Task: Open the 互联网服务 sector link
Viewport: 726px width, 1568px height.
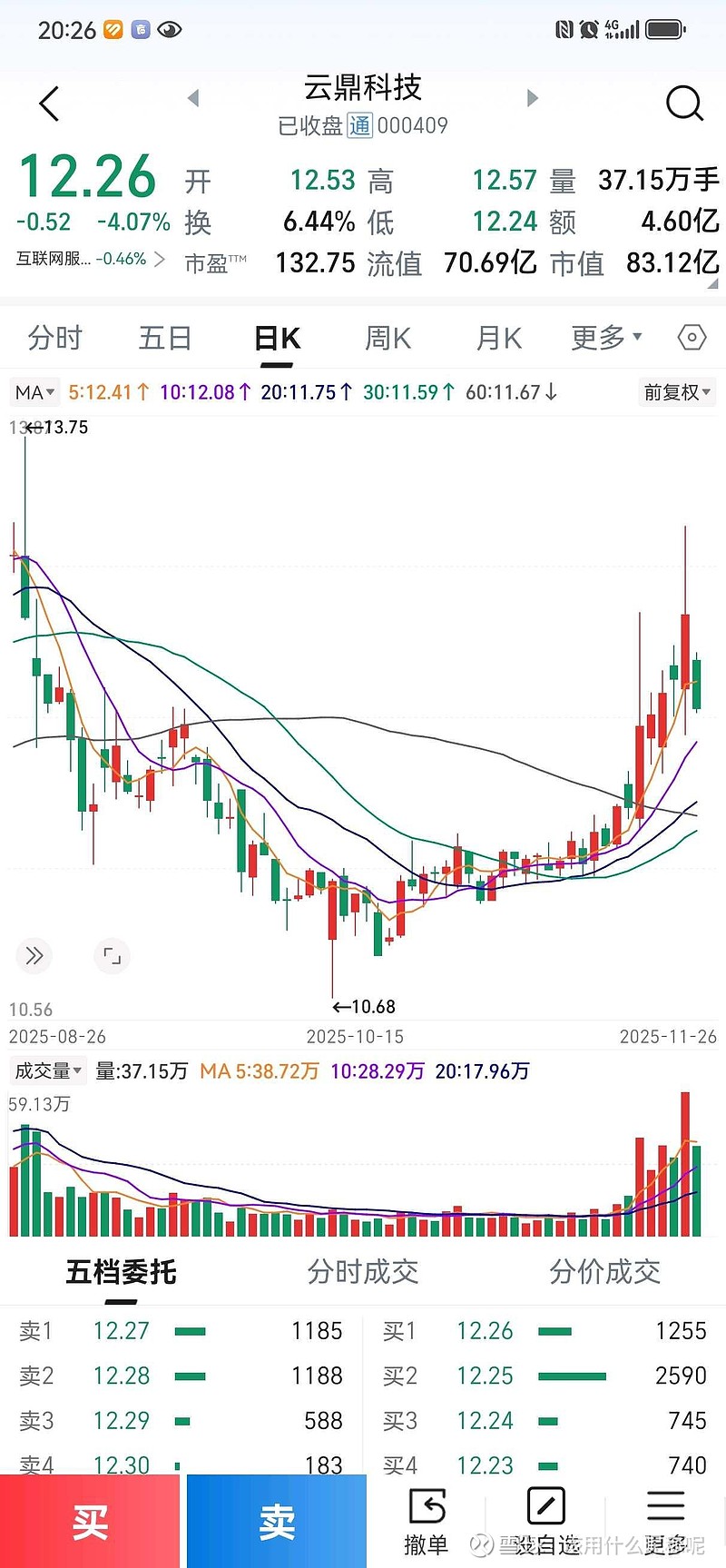Action: tap(89, 260)
